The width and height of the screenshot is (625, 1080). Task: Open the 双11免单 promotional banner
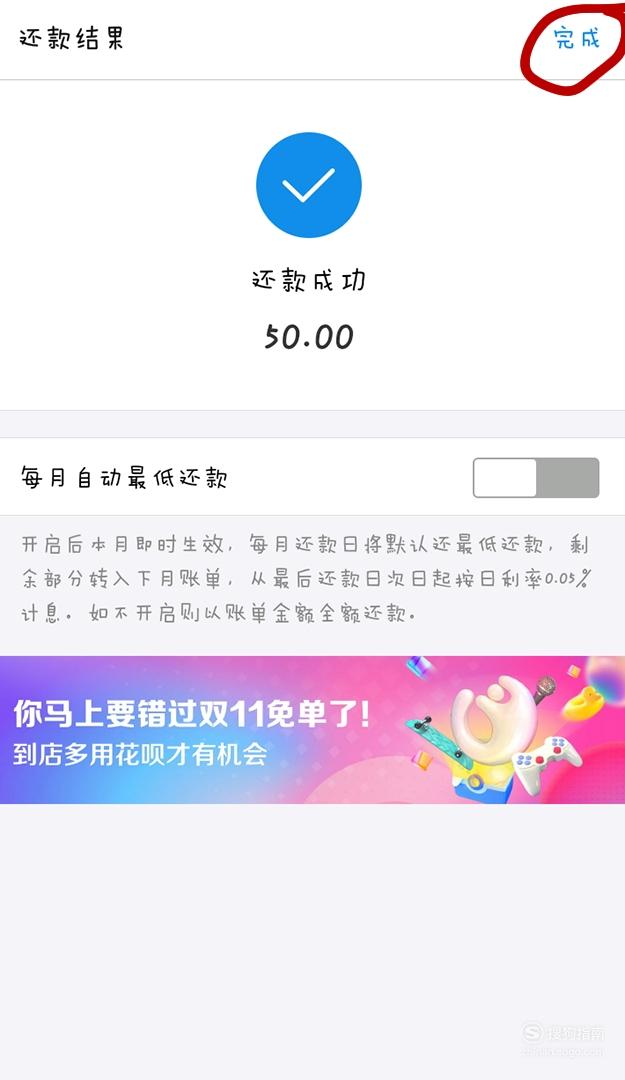pyautogui.click(x=312, y=729)
